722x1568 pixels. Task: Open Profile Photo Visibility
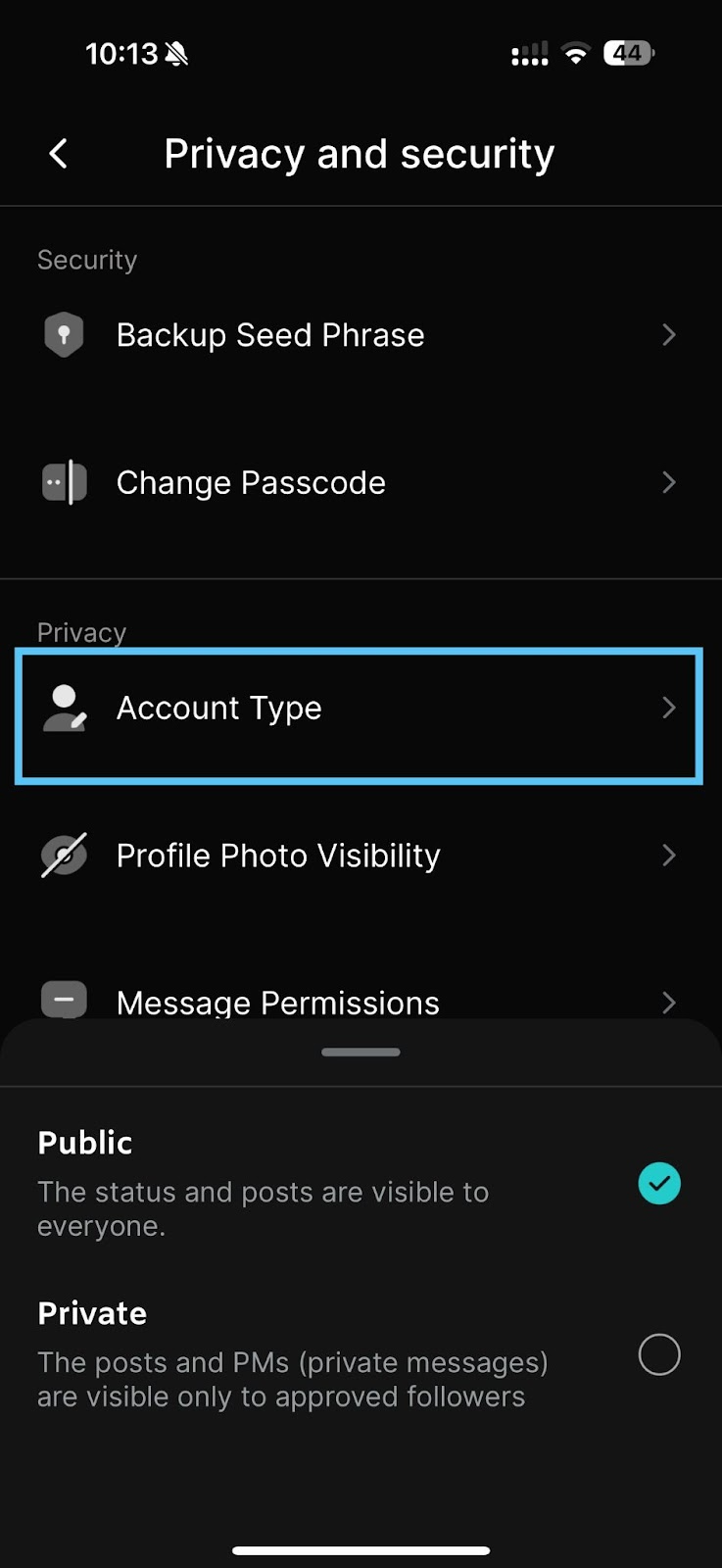(x=359, y=856)
